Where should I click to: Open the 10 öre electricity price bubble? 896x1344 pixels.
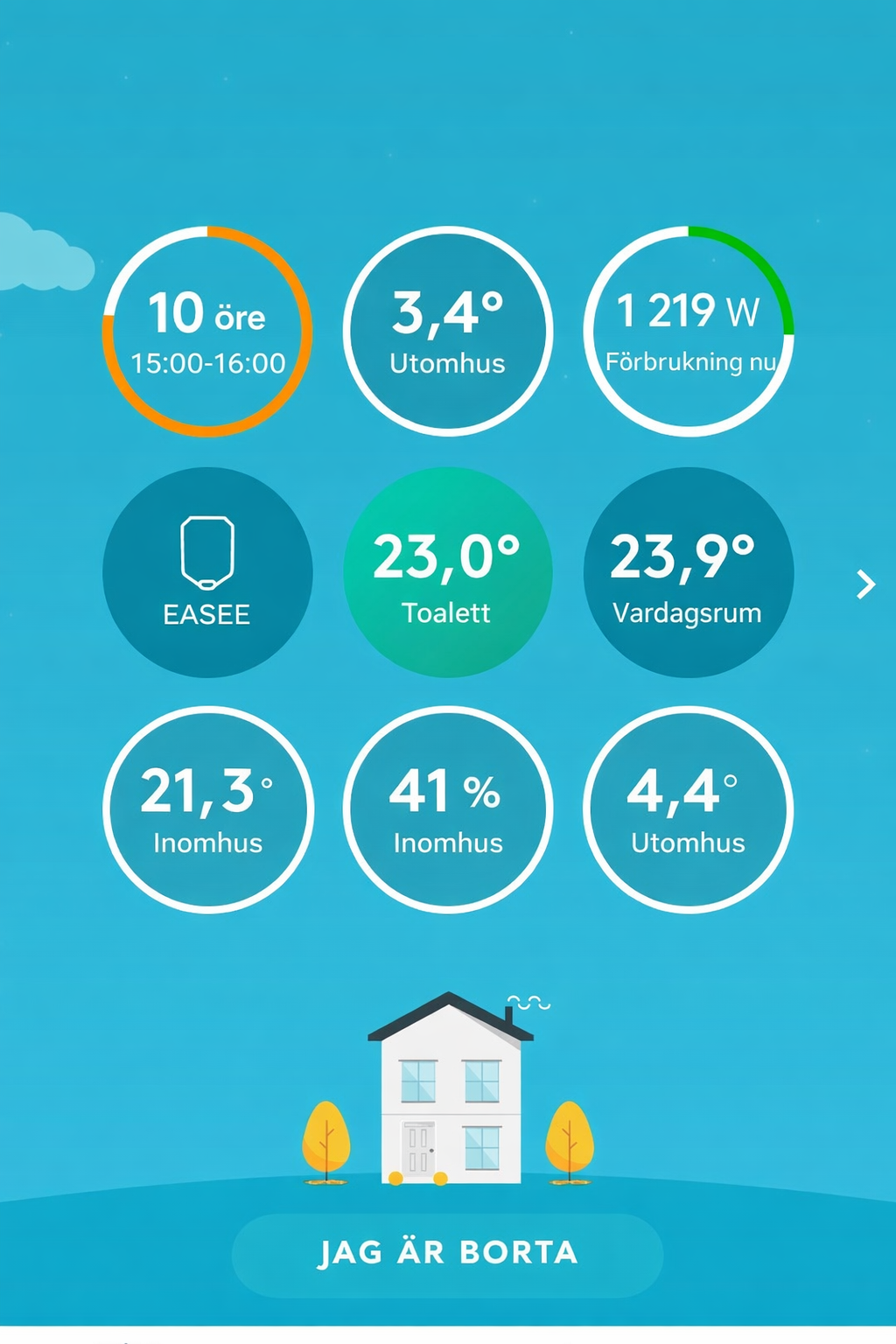(207, 332)
